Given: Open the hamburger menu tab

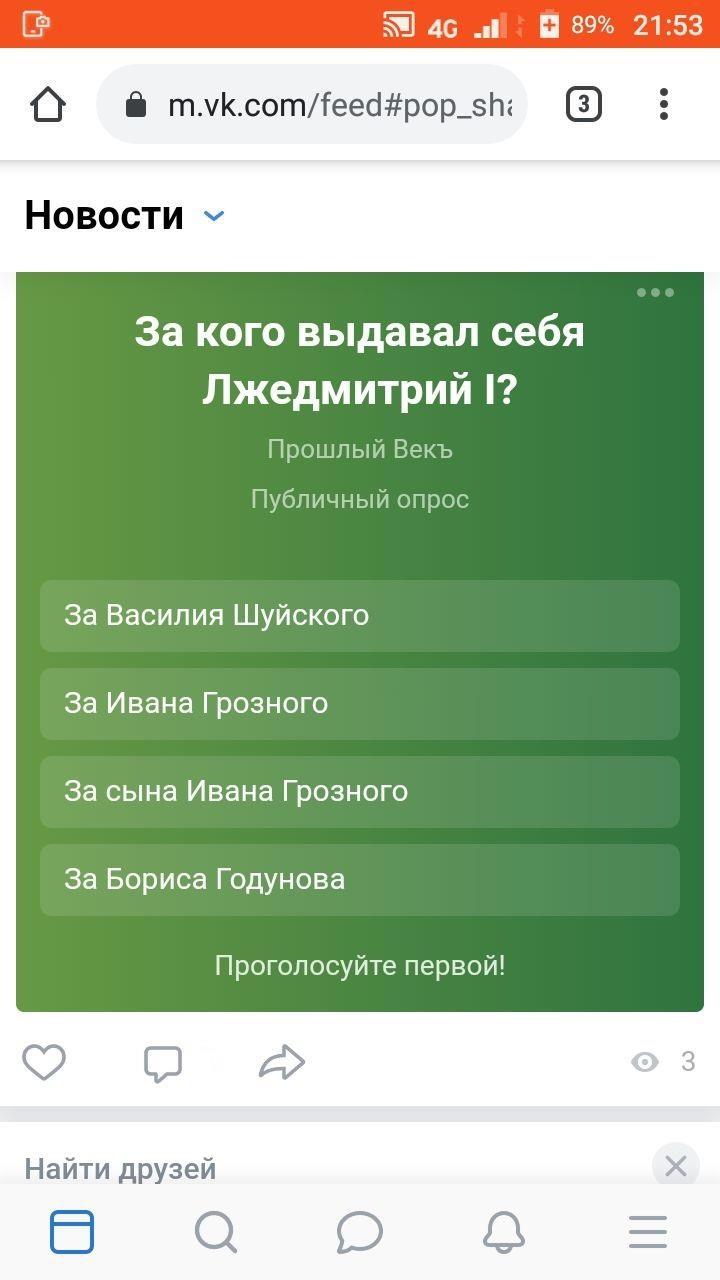Looking at the screenshot, I should click(x=648, y=1231).
